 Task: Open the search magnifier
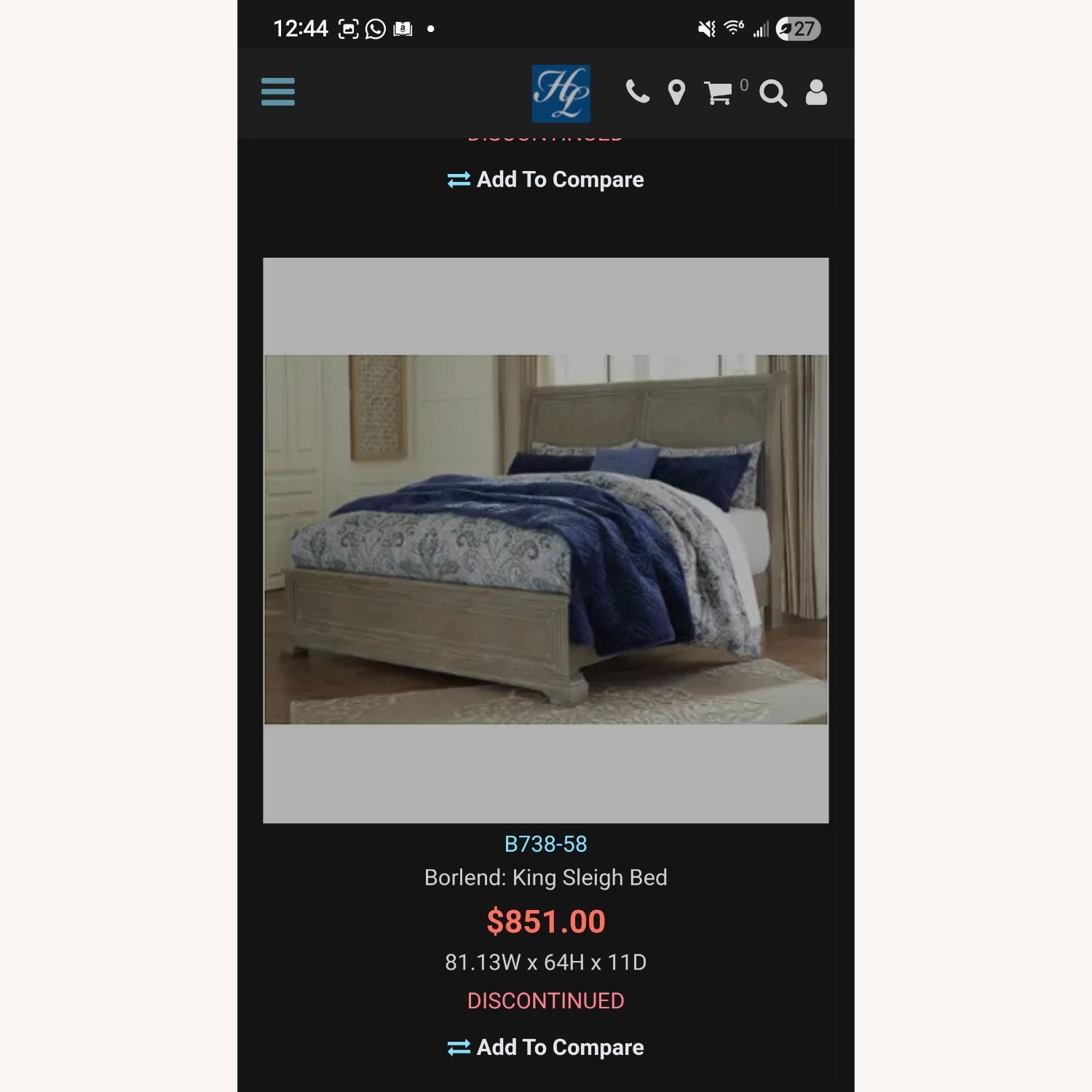[772, 93]
